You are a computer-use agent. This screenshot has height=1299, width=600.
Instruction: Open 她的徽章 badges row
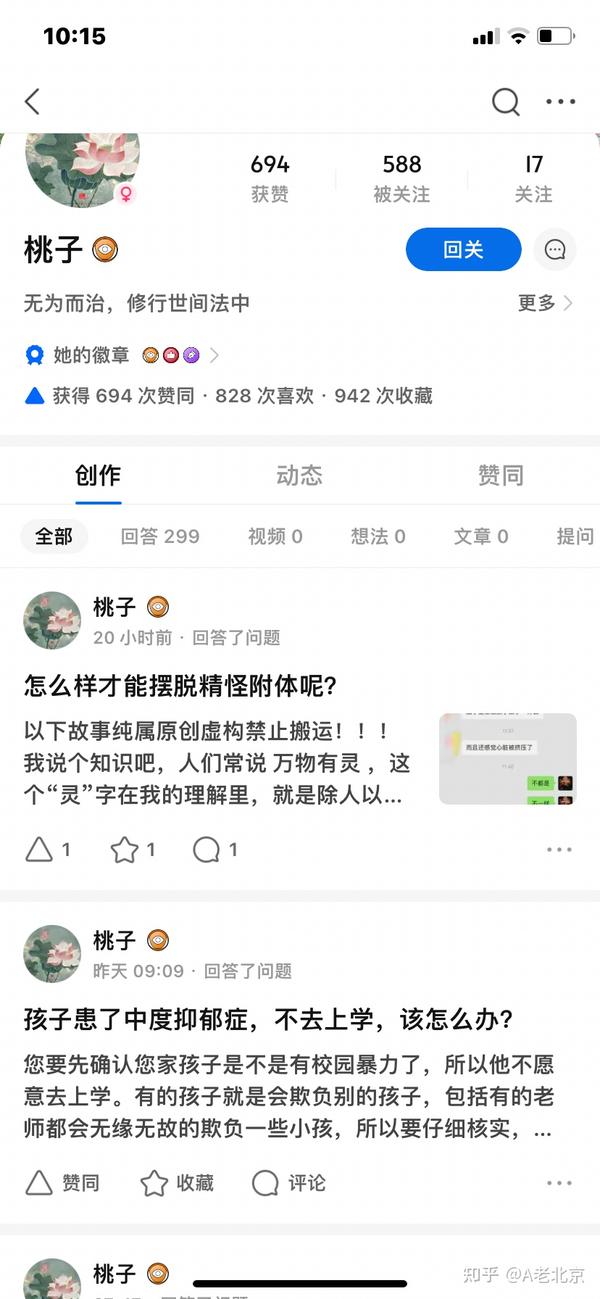tap(122, 355)
